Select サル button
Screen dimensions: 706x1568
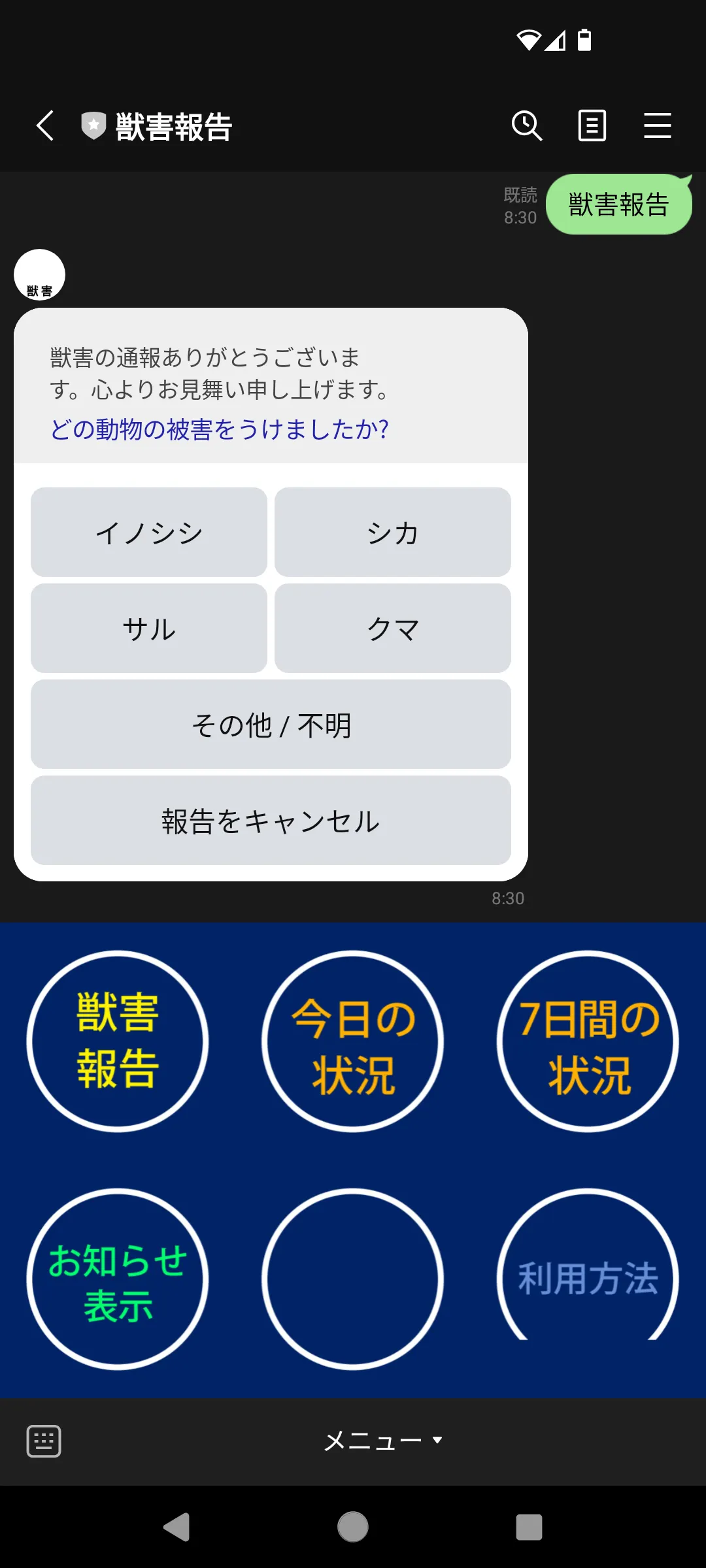click(149, 629)
